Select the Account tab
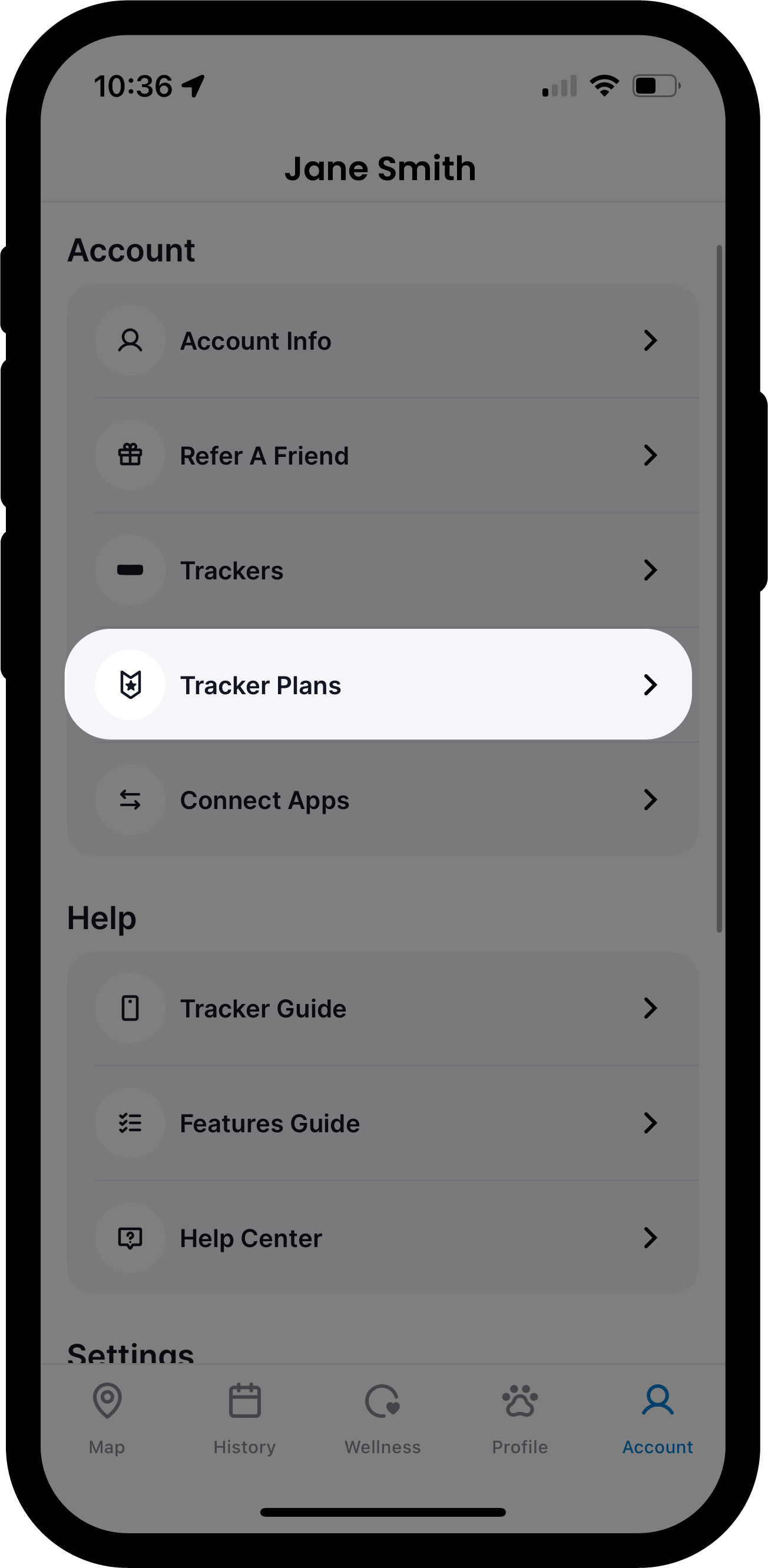 tap(658, 1419)
